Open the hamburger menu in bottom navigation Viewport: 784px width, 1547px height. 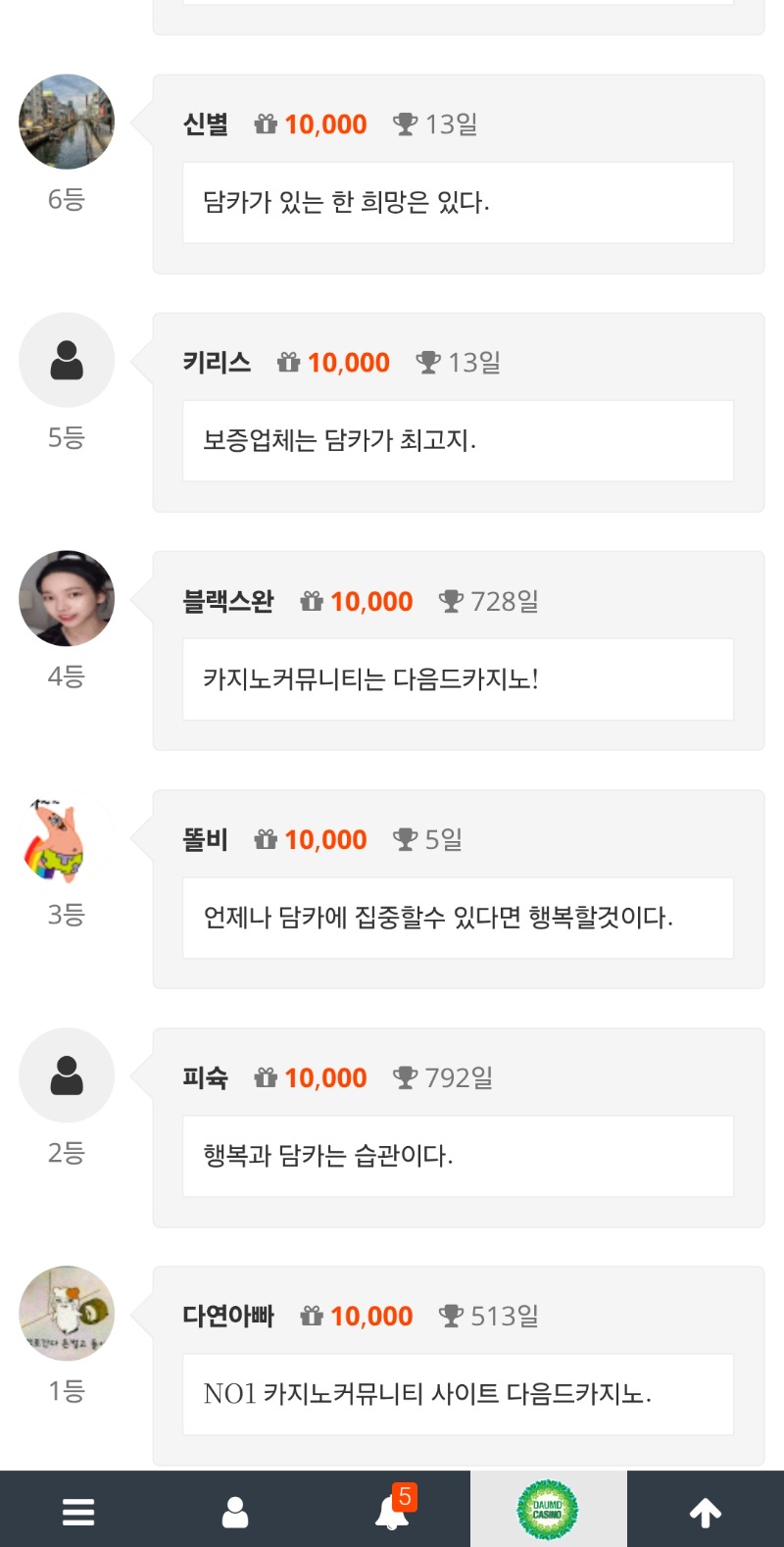(x=77, y=1512)
